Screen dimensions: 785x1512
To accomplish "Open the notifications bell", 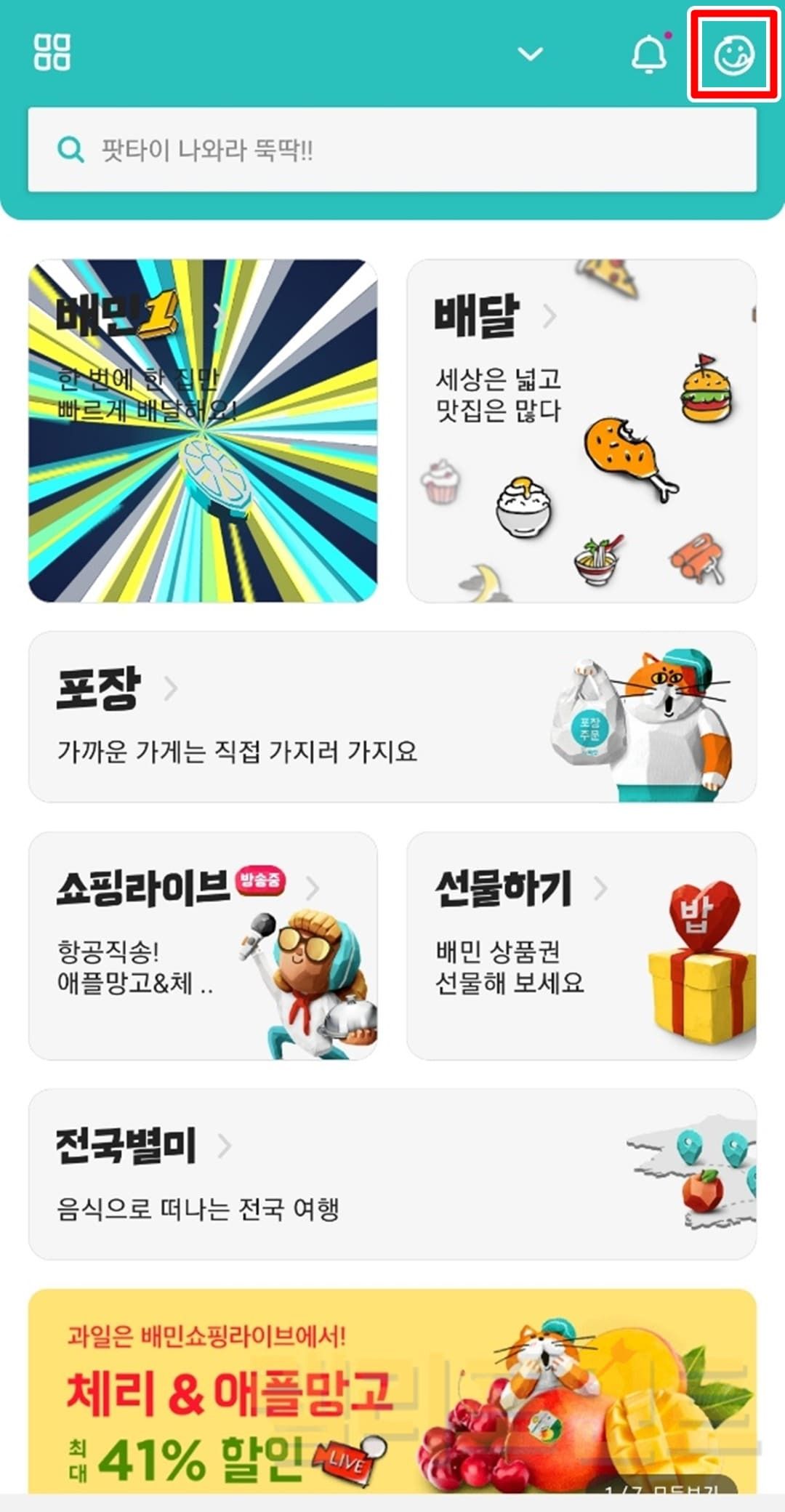I will click(648, 54).
